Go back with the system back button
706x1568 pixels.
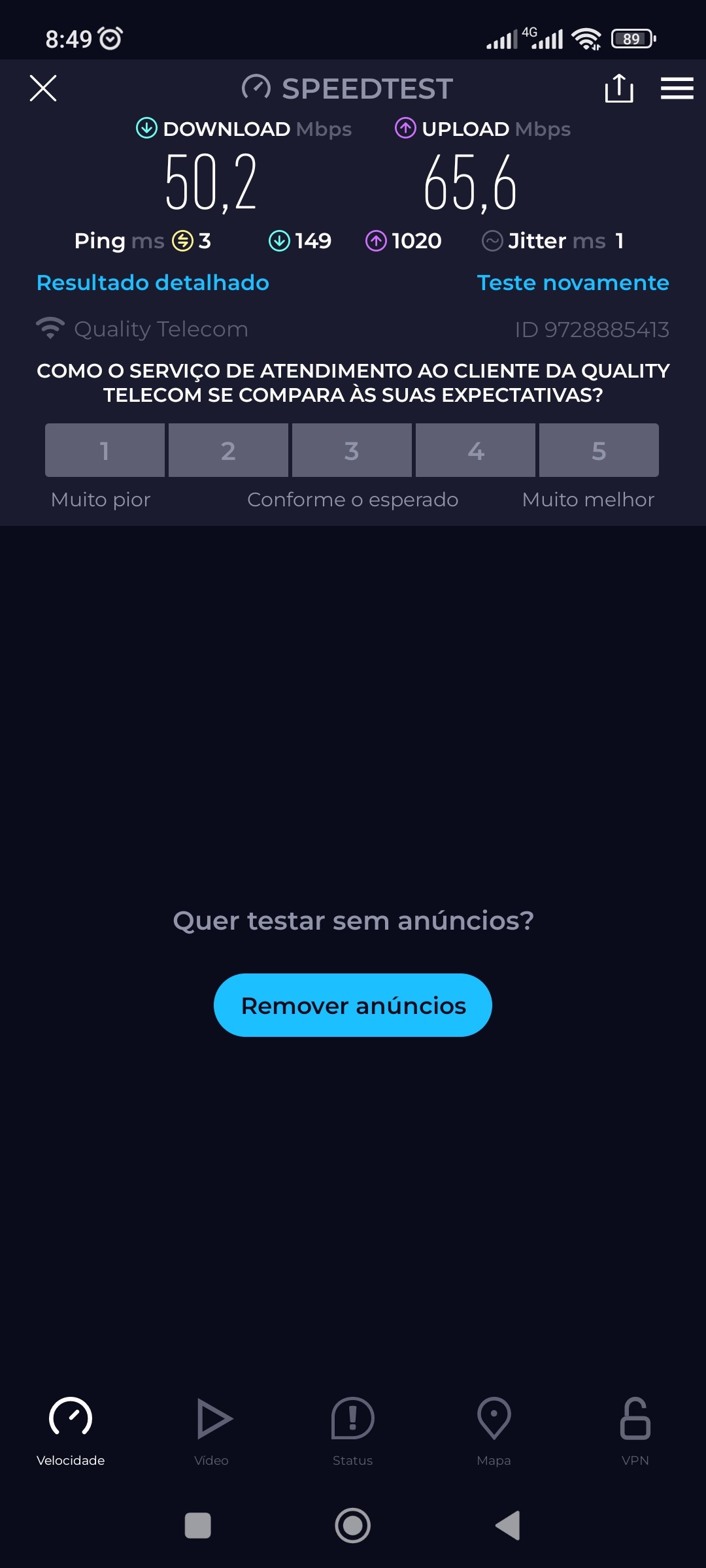508,1526
